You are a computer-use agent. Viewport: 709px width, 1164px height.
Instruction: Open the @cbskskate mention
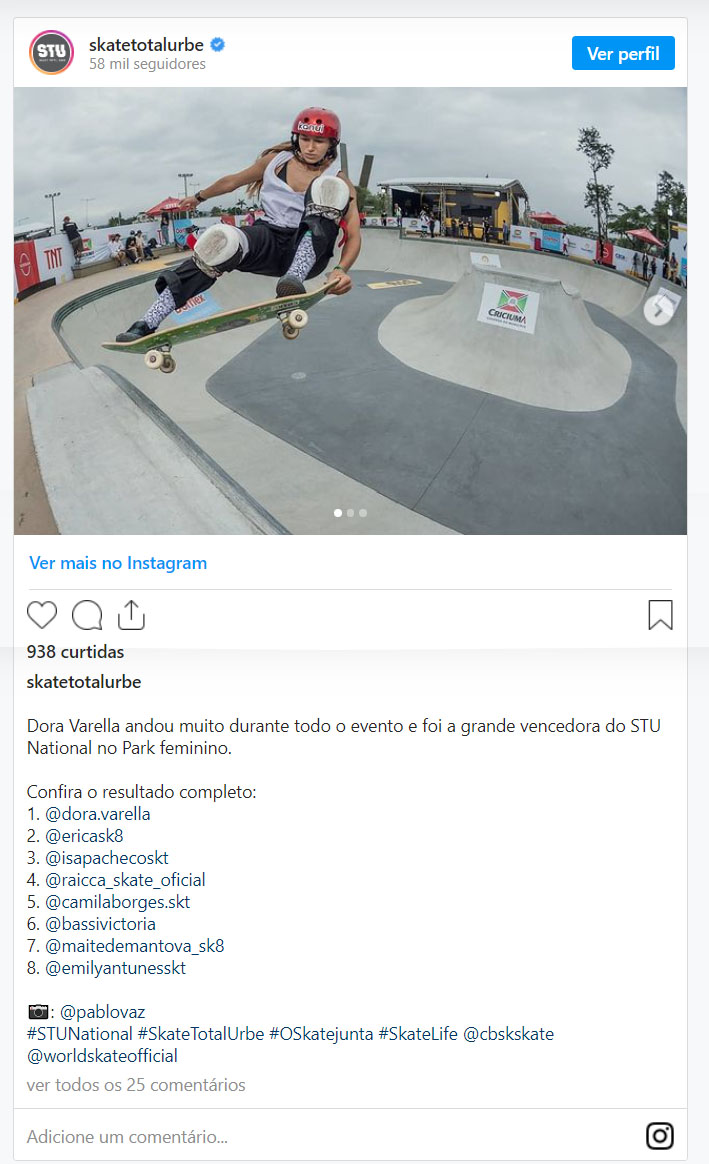point(508,1034)
